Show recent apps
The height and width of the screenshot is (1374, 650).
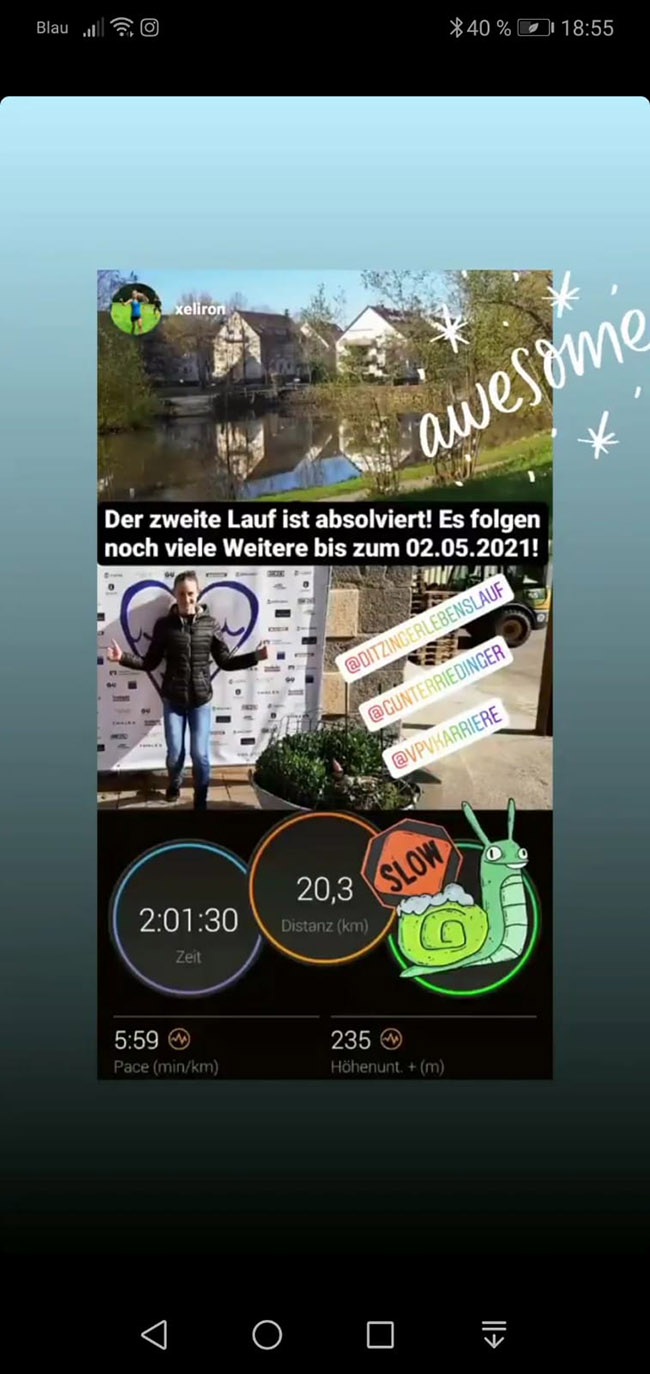(x=380, y=1334)
